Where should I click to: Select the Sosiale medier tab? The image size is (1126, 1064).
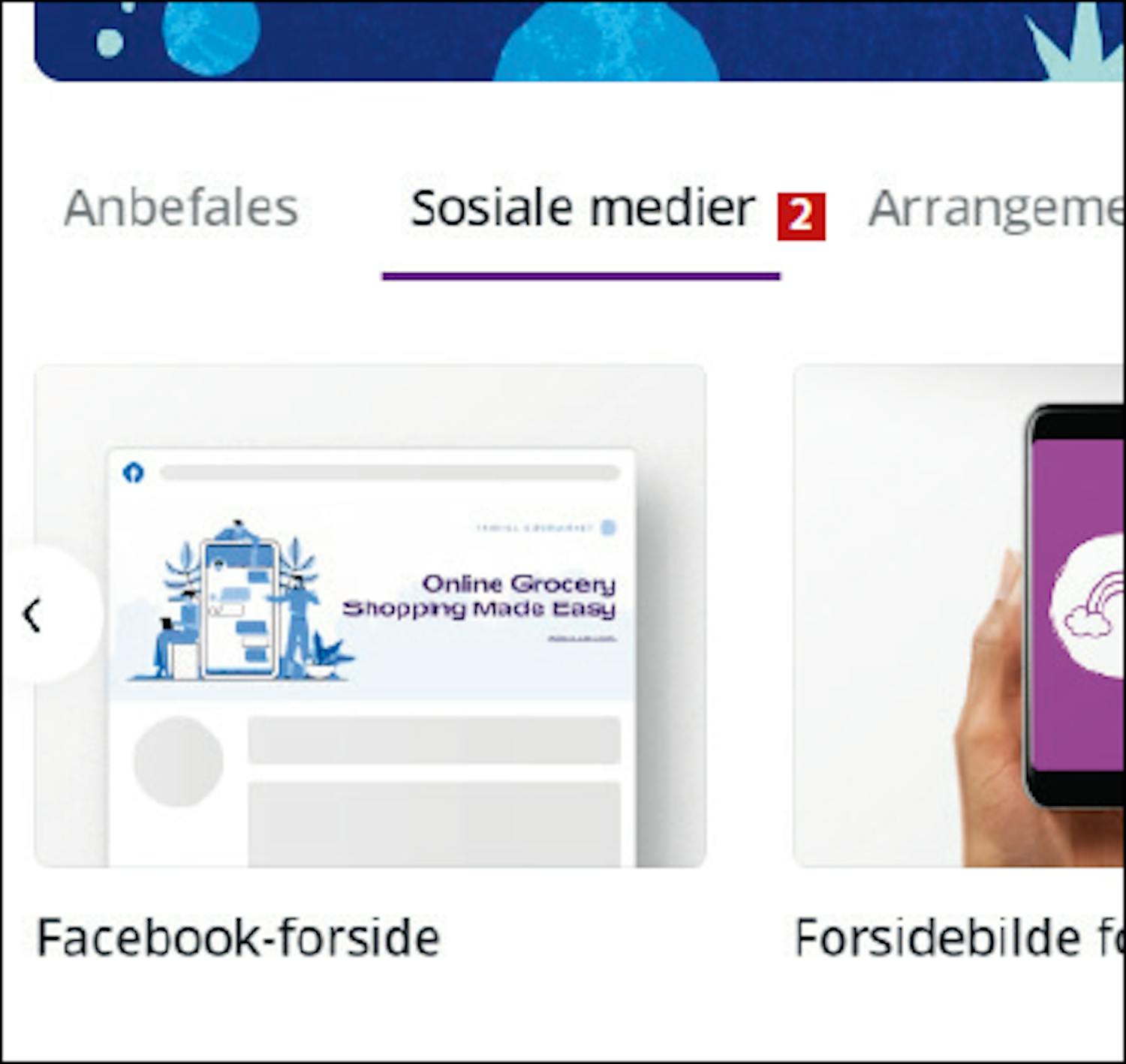(582, 209)
